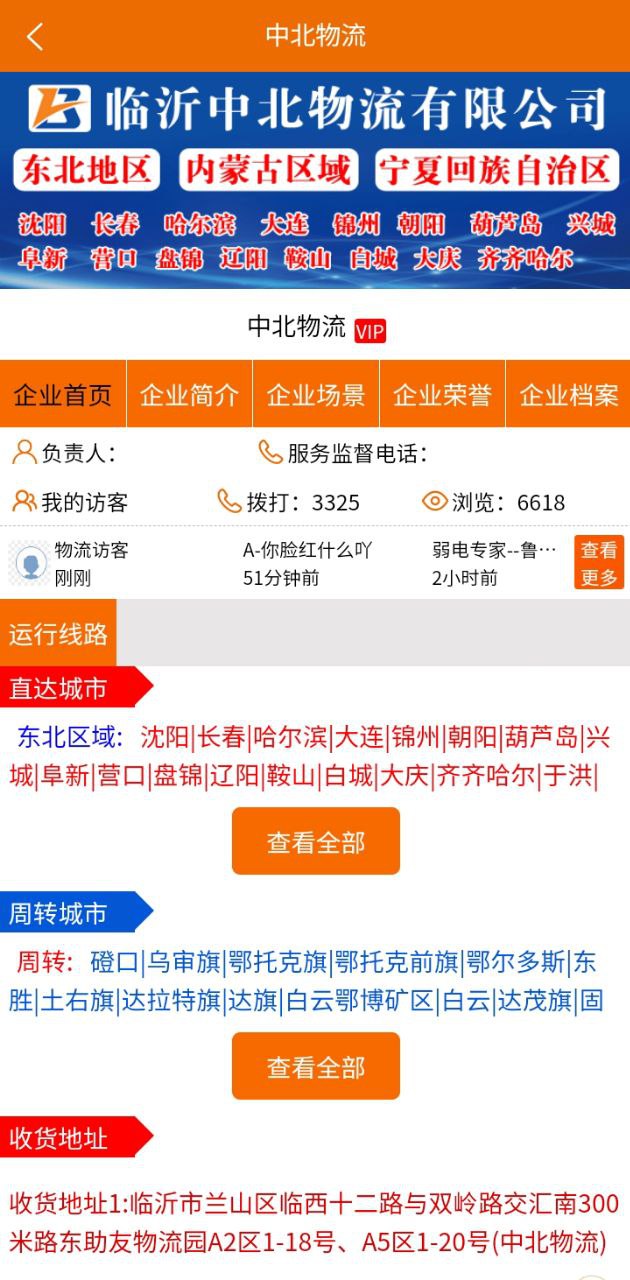Open the visitor starting with 弱电专家

click(x=494, y=563)
